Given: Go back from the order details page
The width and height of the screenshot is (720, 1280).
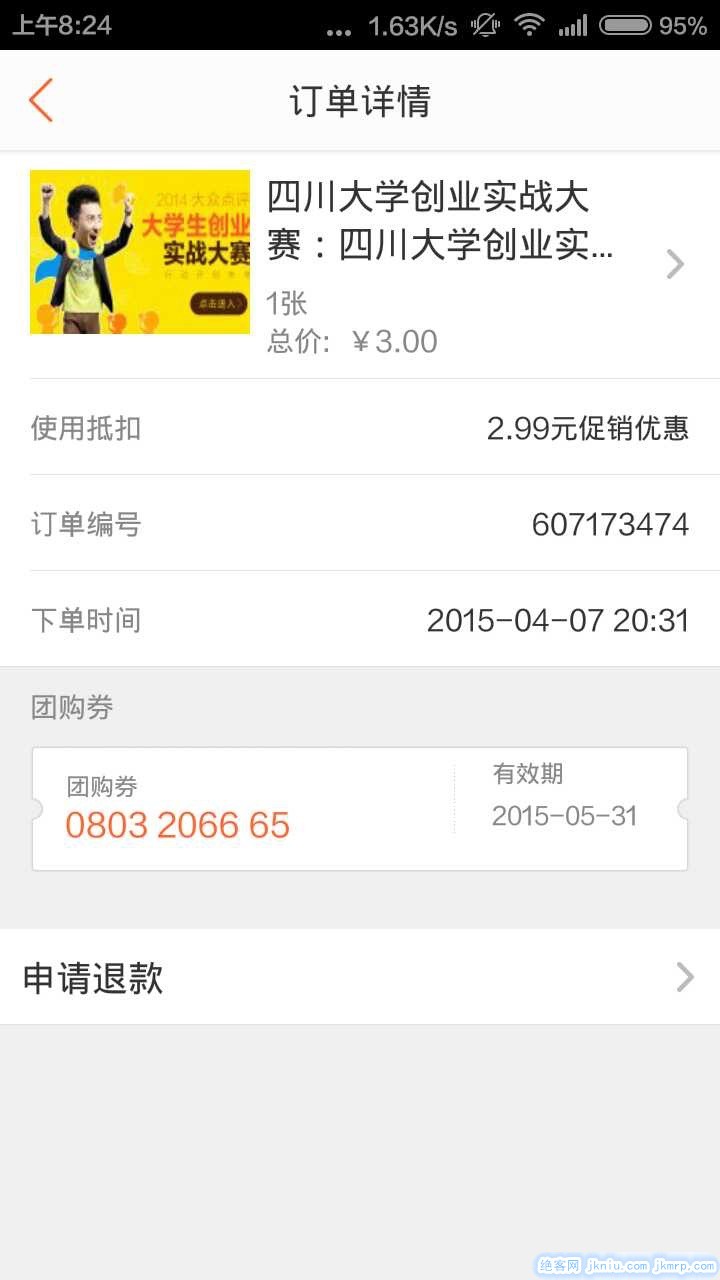Looking at the screenshot, I should [40, 101].
